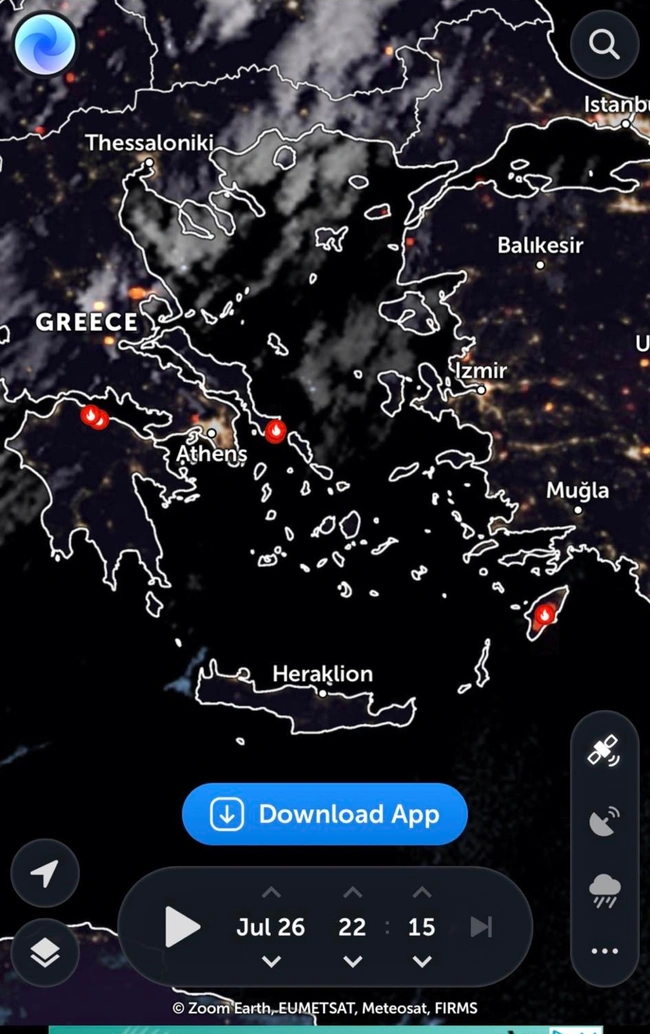The height and width of the screenshot is (1034, 650).
Task: Open more map options
Action: click(604, 951)
